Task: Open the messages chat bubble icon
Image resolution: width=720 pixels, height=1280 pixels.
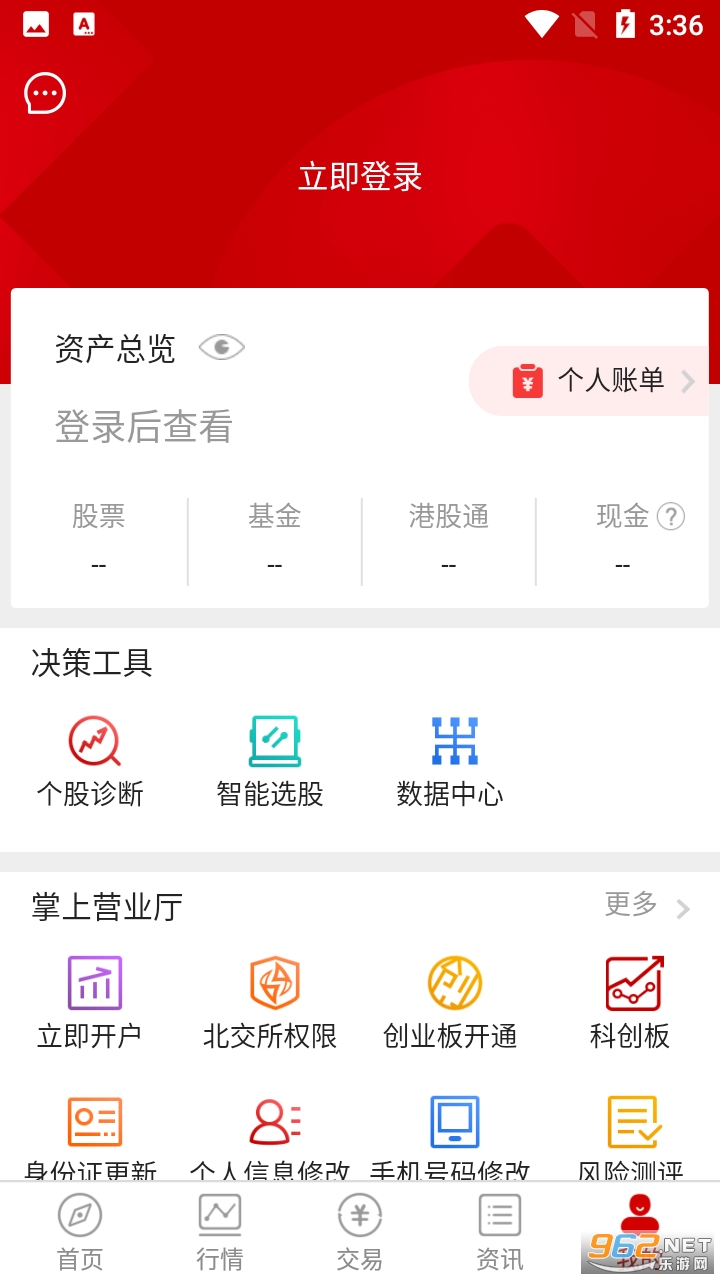Action: pyautogui.click(x=45, y=94)
